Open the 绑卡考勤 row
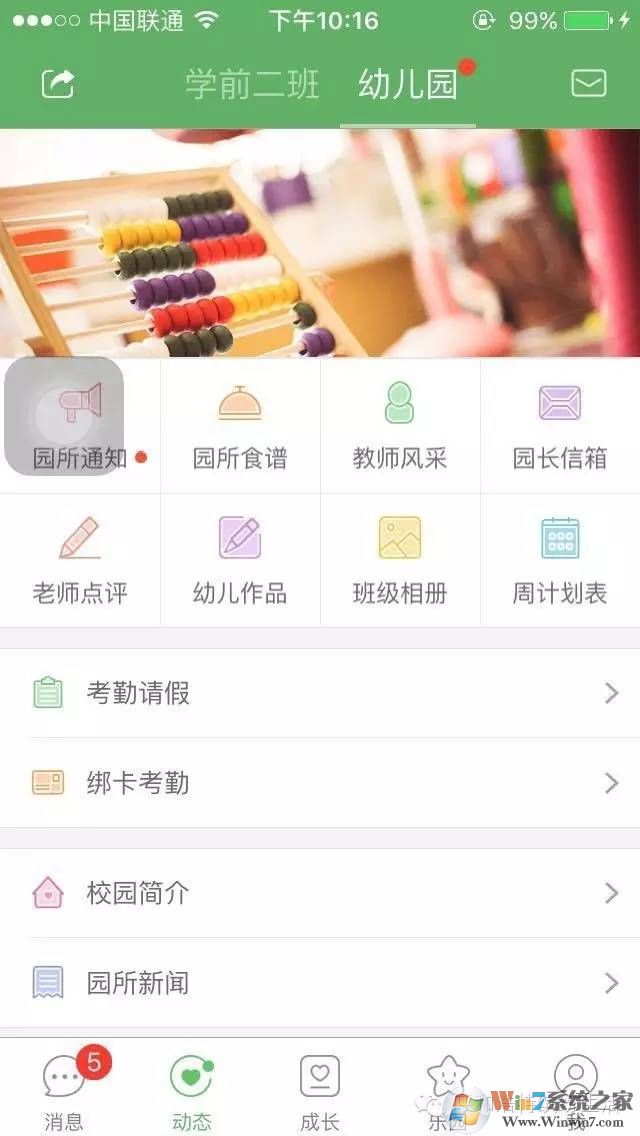The width and height of the screenshot is (640, 1136). 320,783
